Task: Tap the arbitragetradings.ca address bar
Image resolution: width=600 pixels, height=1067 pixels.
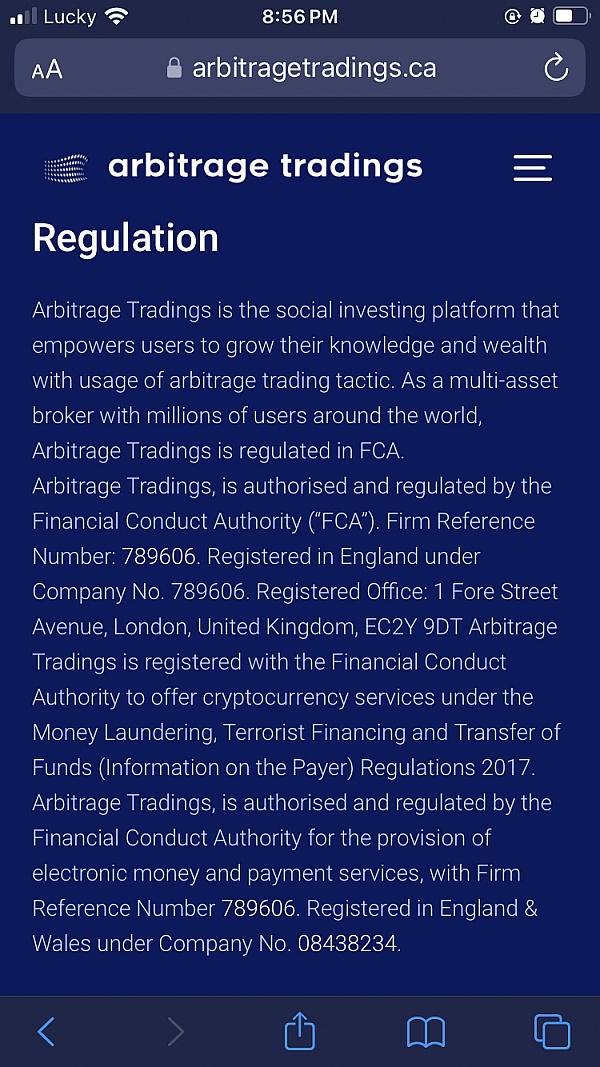Action: 300,67
